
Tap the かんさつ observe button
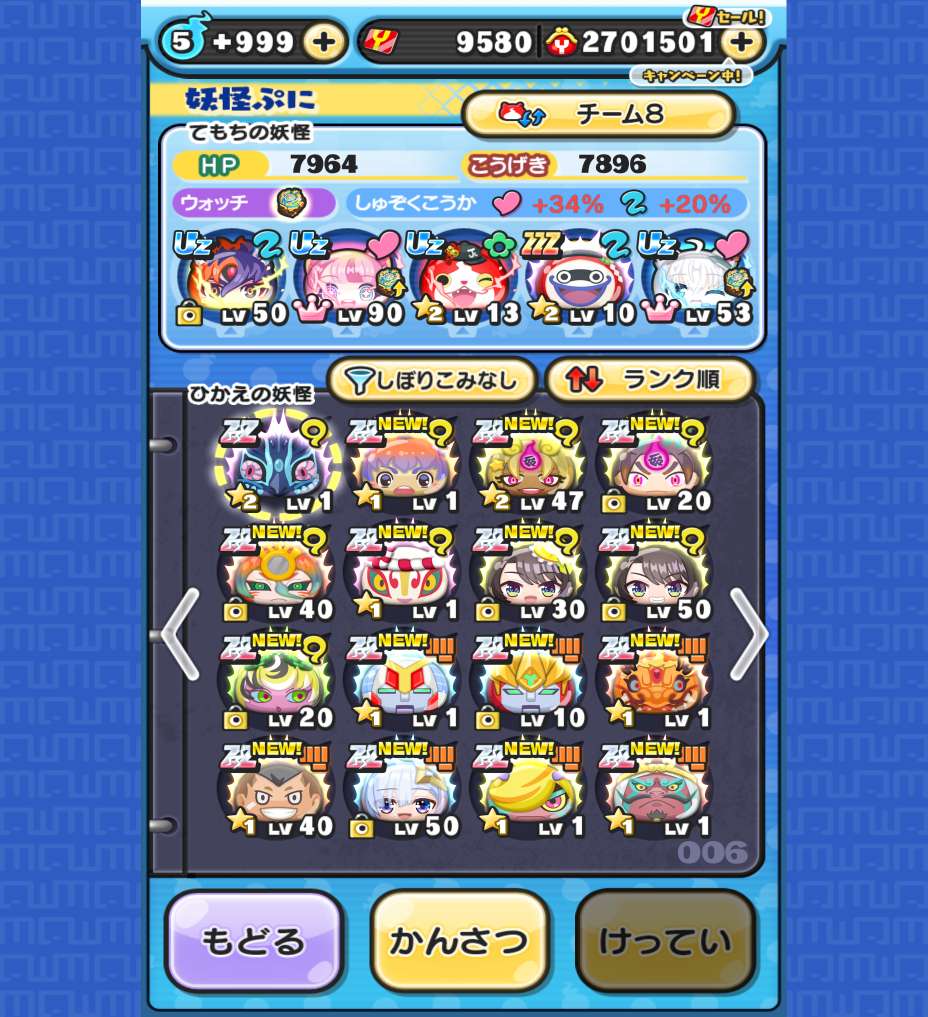459,941
